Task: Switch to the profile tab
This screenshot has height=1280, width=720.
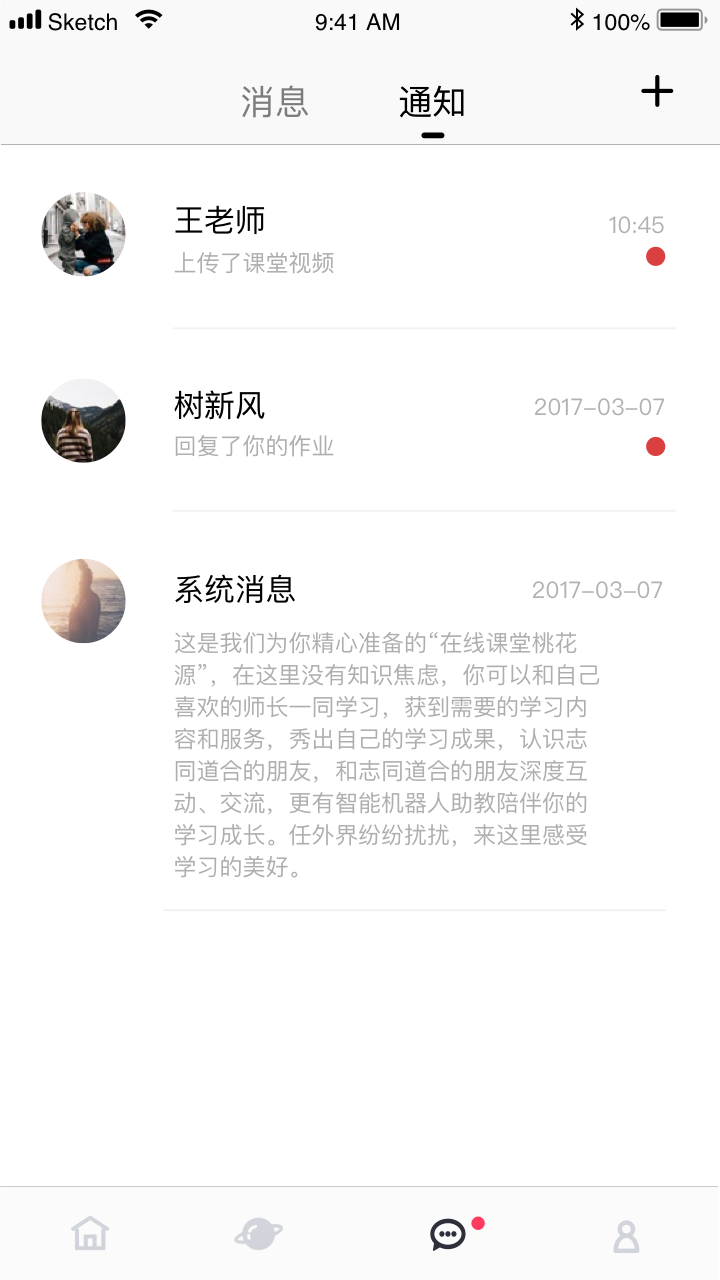Action: [626, 1236]
